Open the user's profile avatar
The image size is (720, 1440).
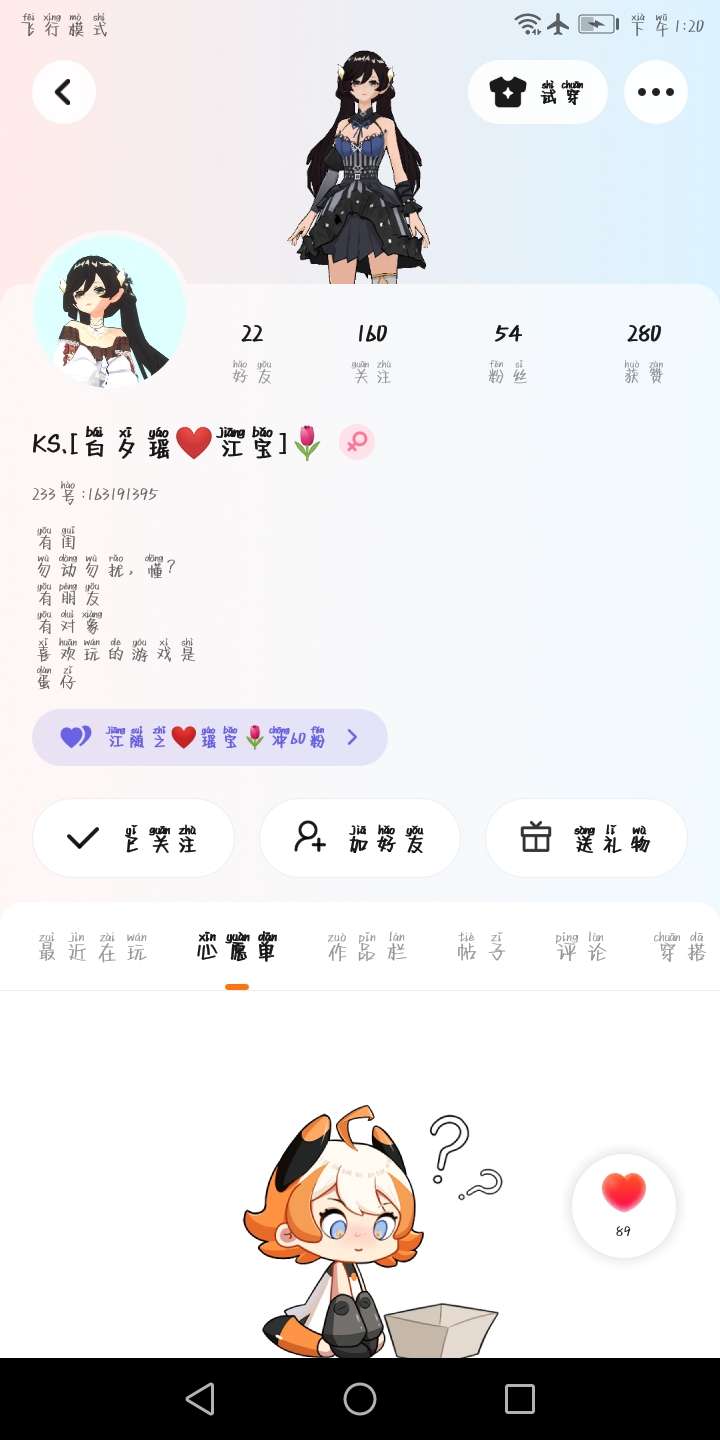(110, 310)
